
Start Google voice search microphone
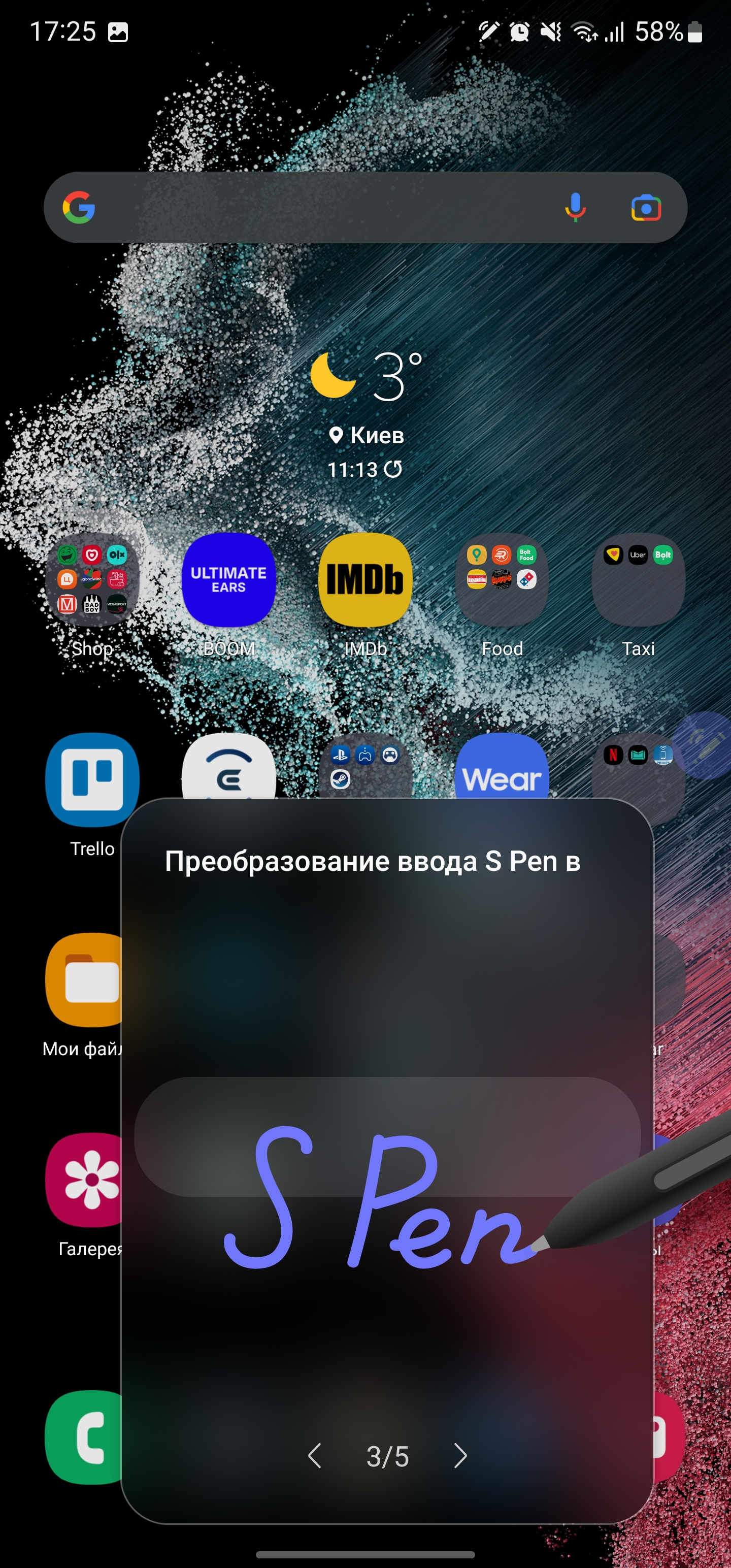[575, 208]
